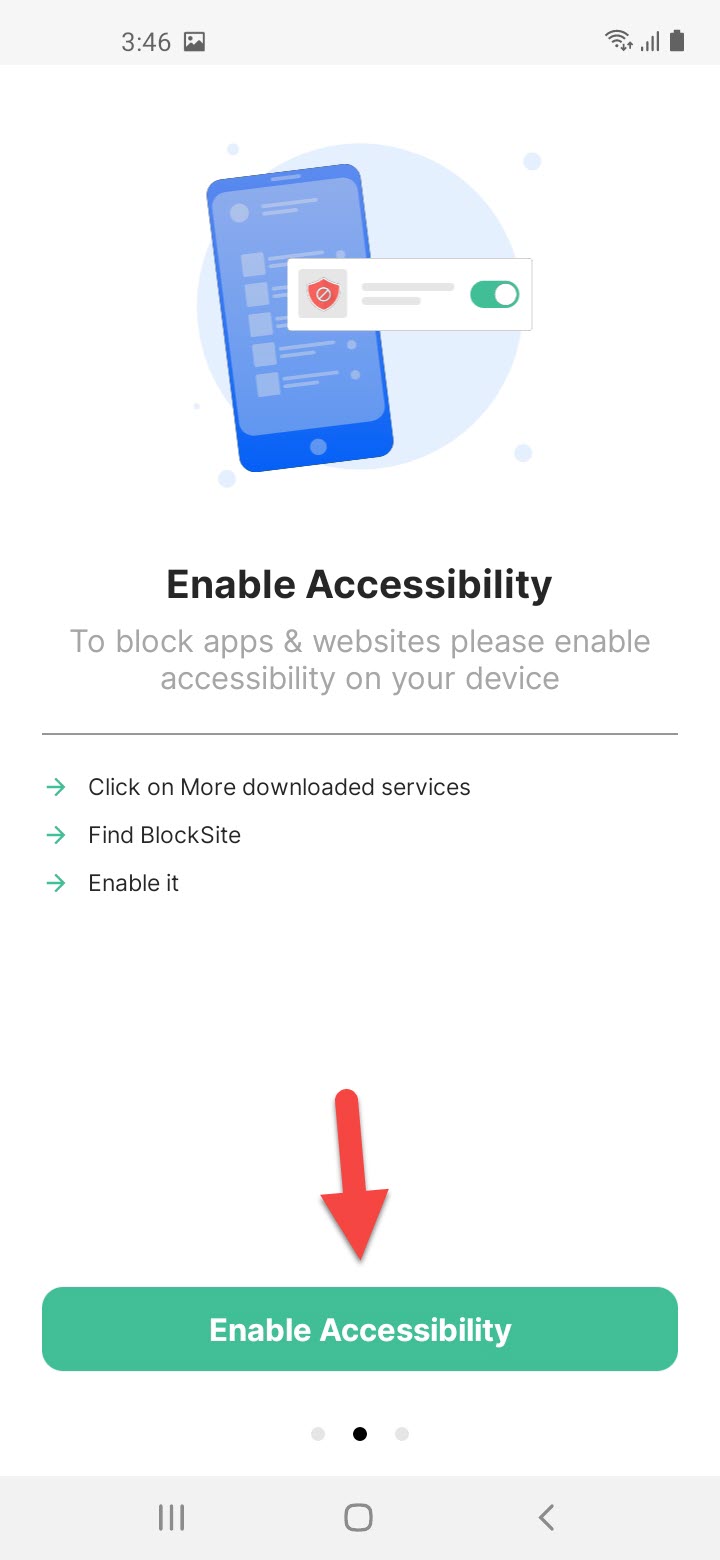Image resolution: width=720 pixels, height=1560 pixels.
Task: Go to the home screen
Action: (359, 1517)
